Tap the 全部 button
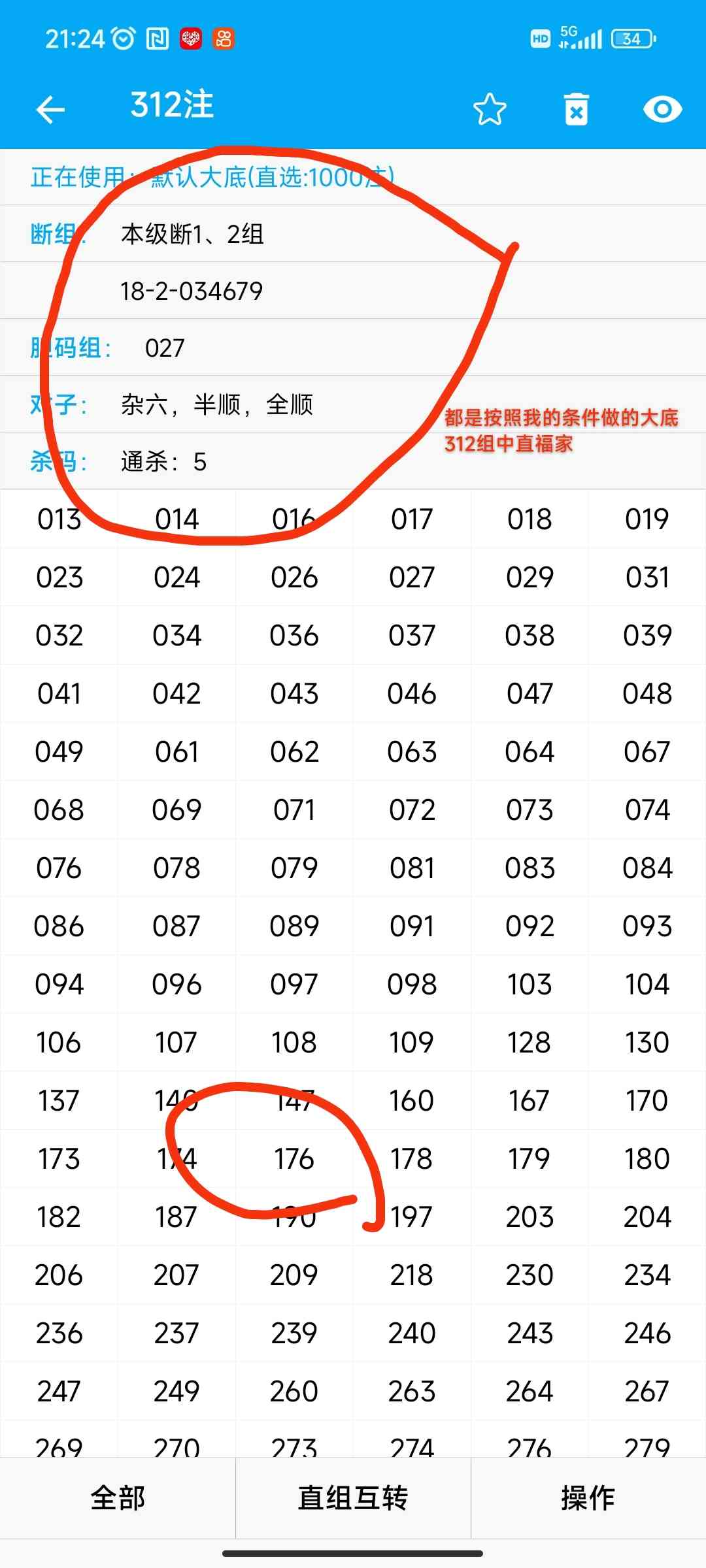706x1568 pixels. [x=118, y=1498]
